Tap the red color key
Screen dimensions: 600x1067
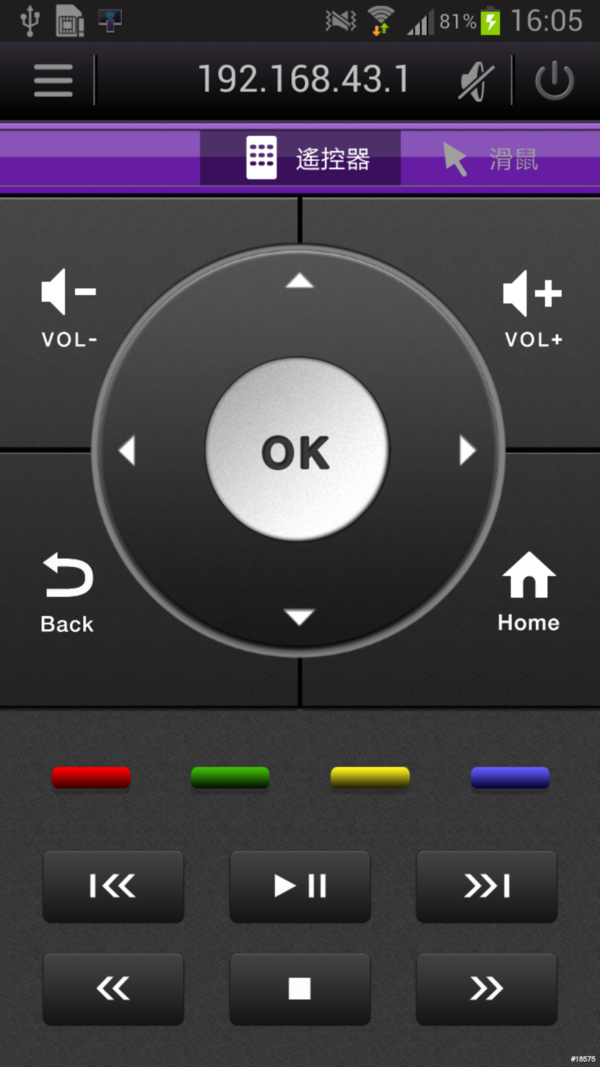91,777
